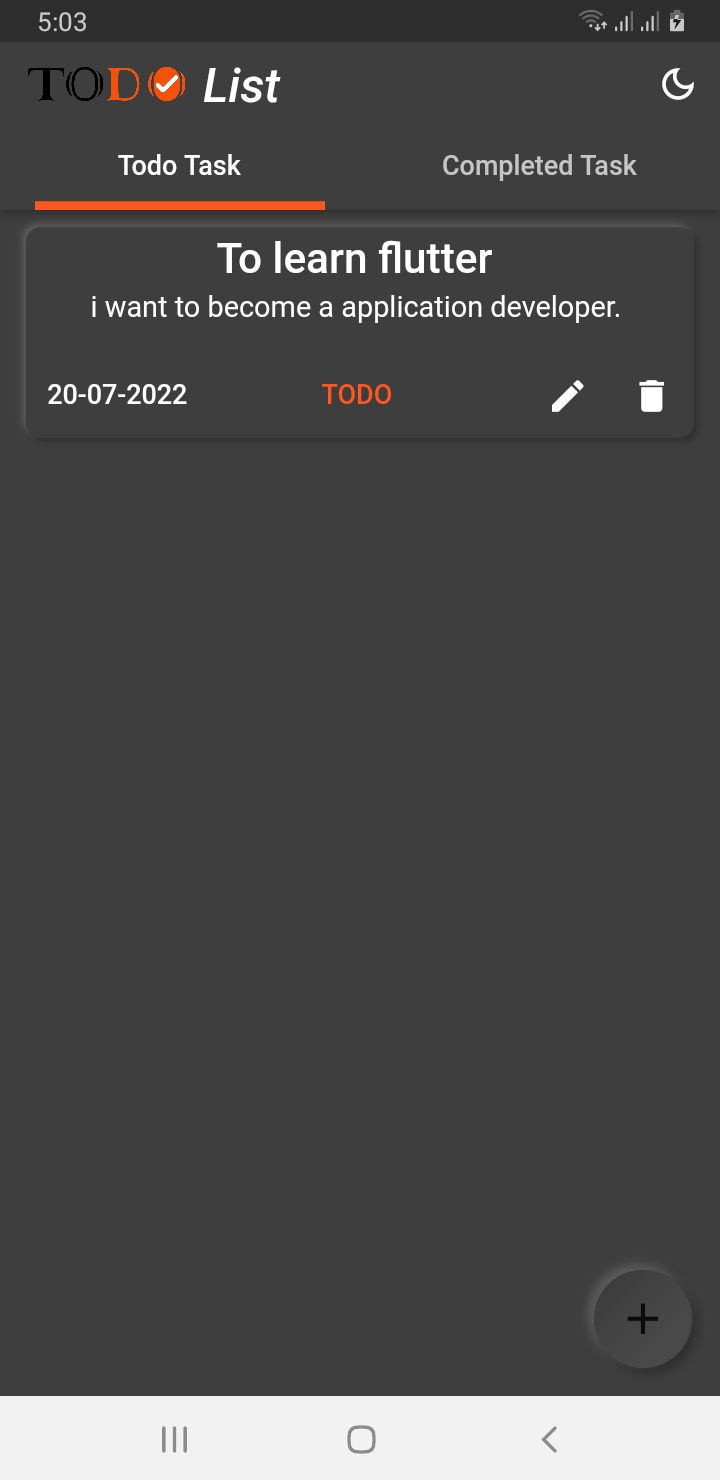
Task: Open the recent apps button
Action: click(x=175, y=1439)
